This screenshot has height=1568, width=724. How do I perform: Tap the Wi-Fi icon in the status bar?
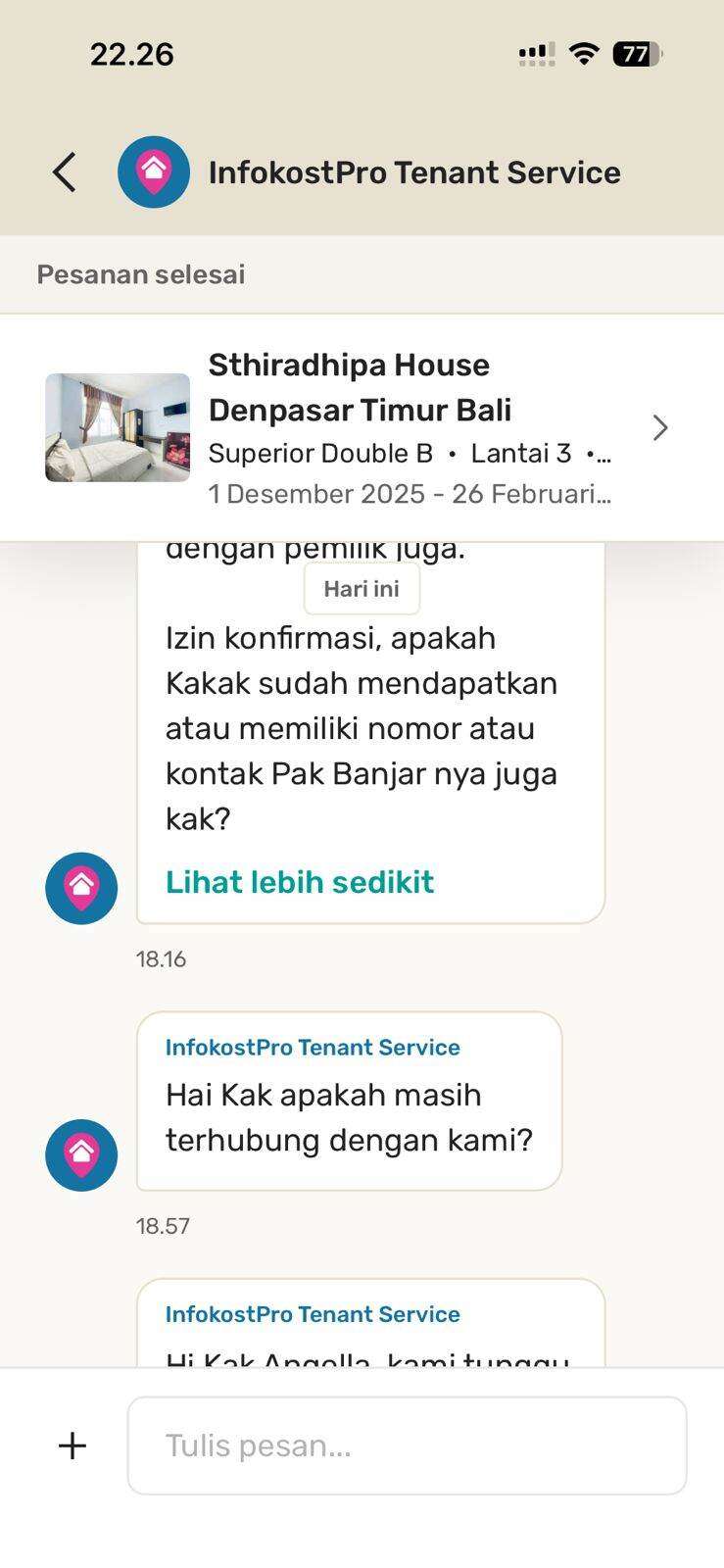coord(584,54)
